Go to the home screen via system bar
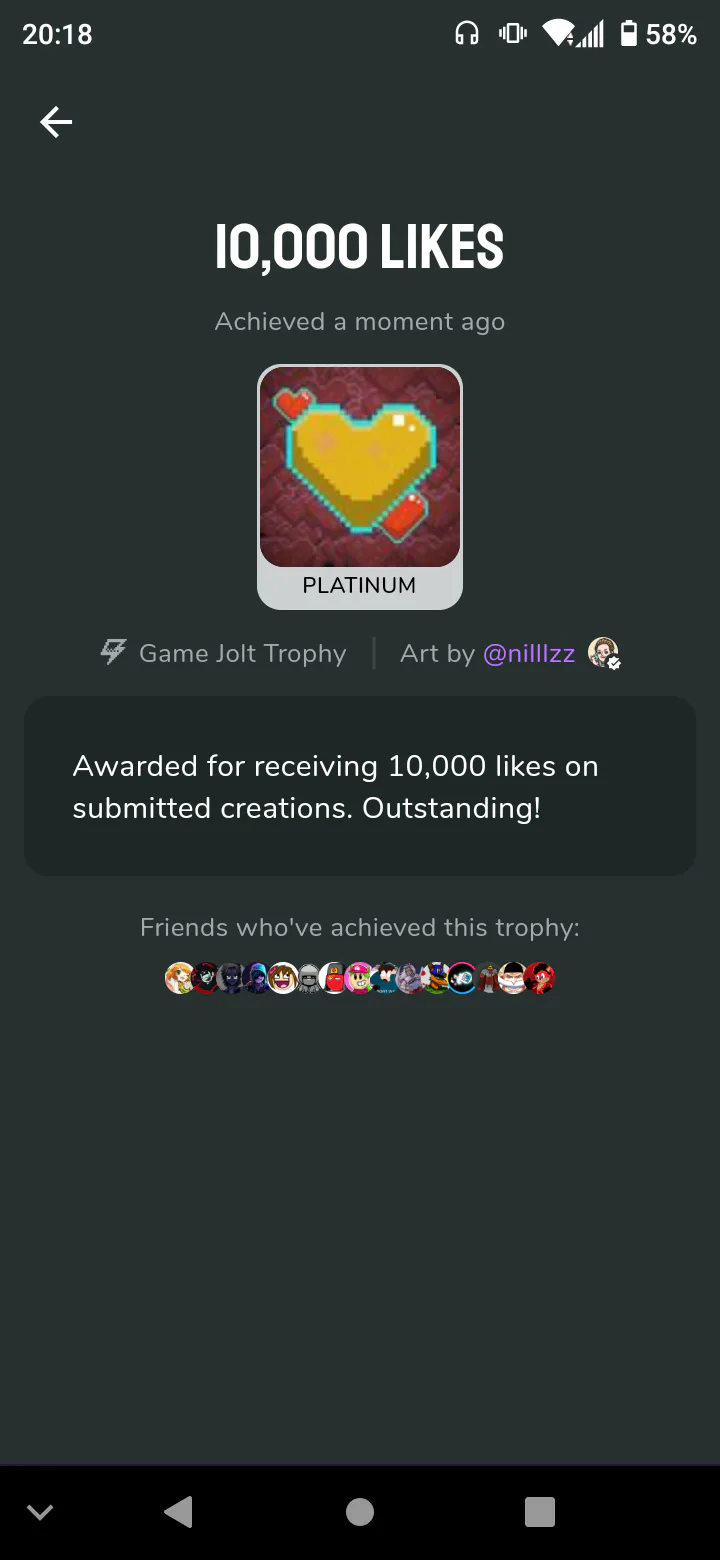 click(x=360, y=1512)
